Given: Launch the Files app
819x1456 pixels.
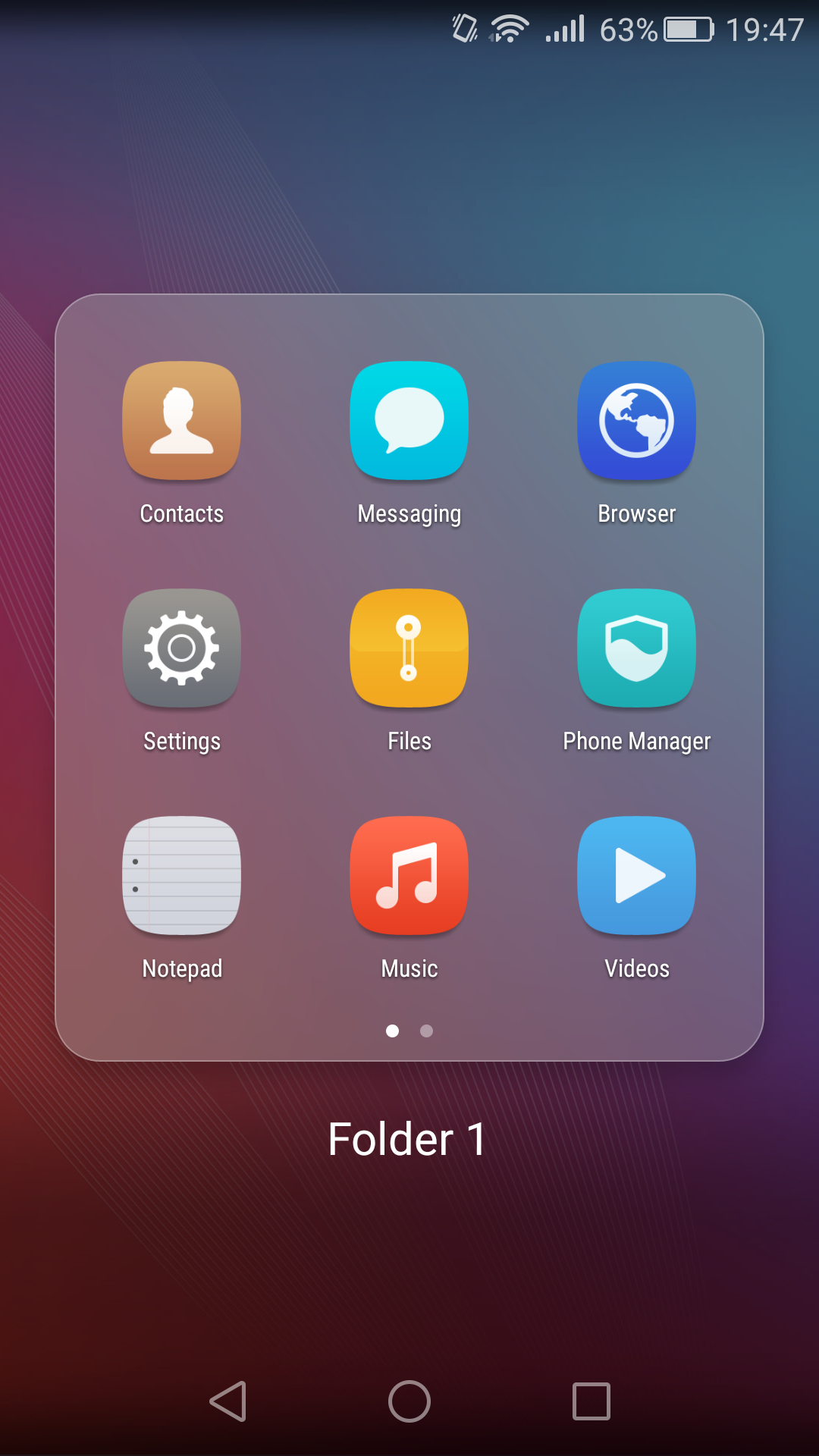Looking at the screenshot, I should point(409,648).
